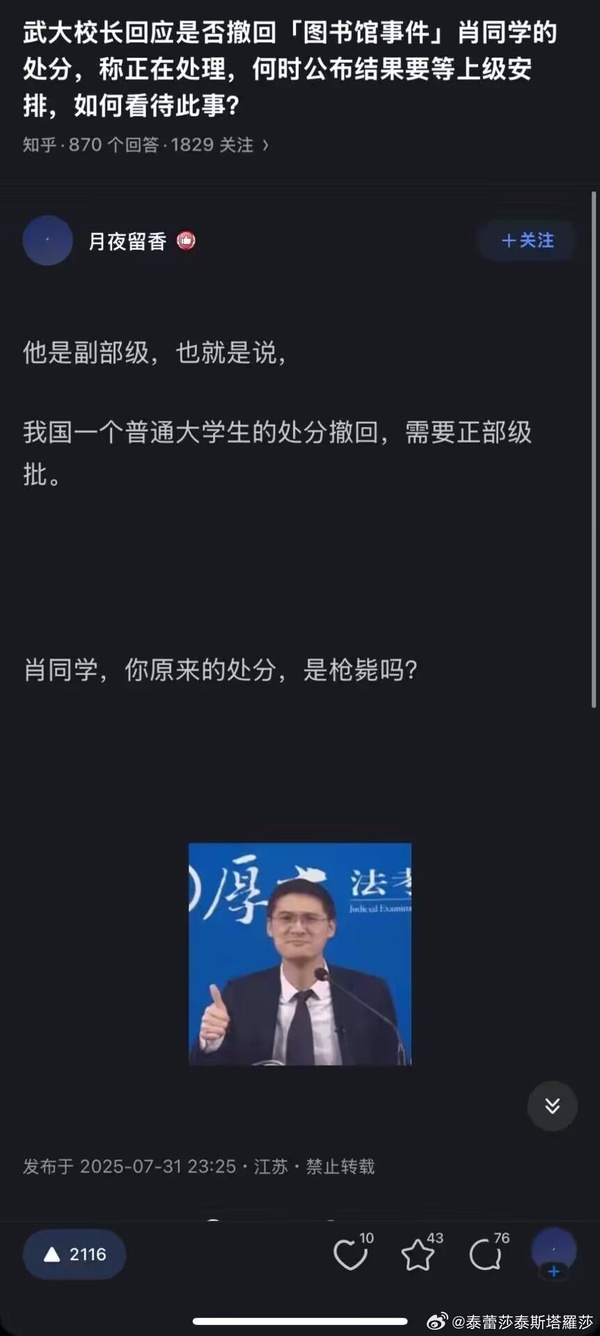Follow the author 月夜留香
Screen dimensions: 600x1336
[527, 240]
